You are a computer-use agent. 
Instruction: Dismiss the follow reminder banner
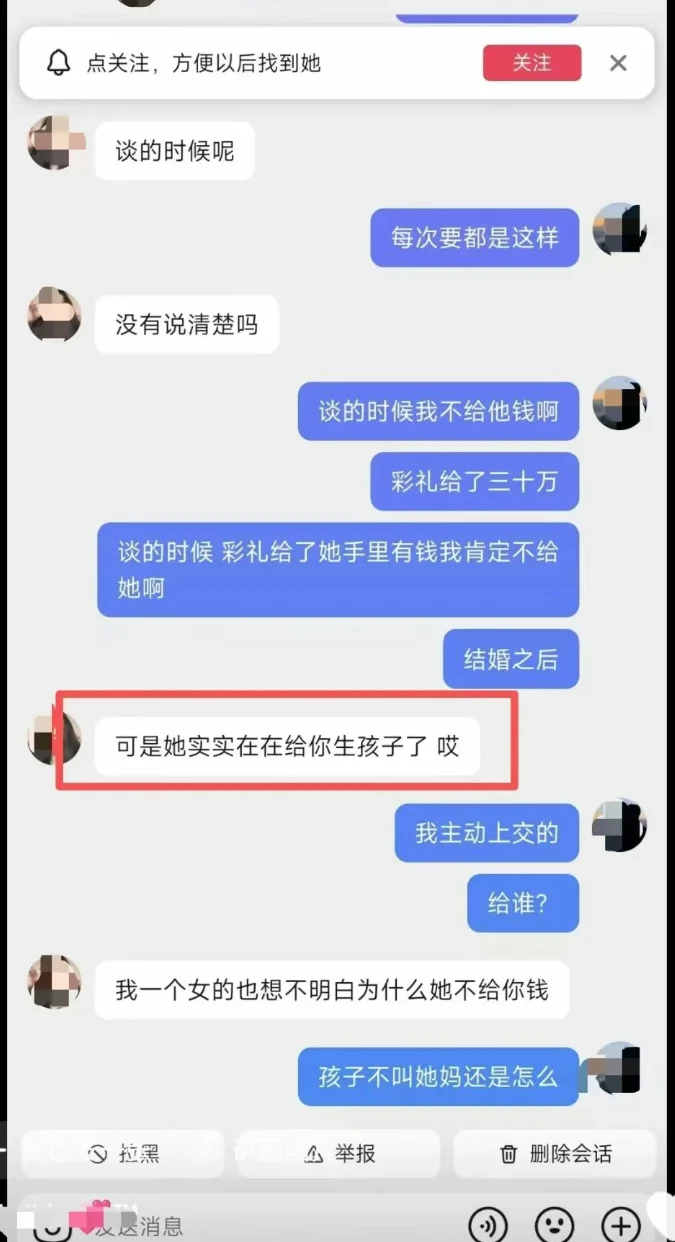[x=618, y=63]
